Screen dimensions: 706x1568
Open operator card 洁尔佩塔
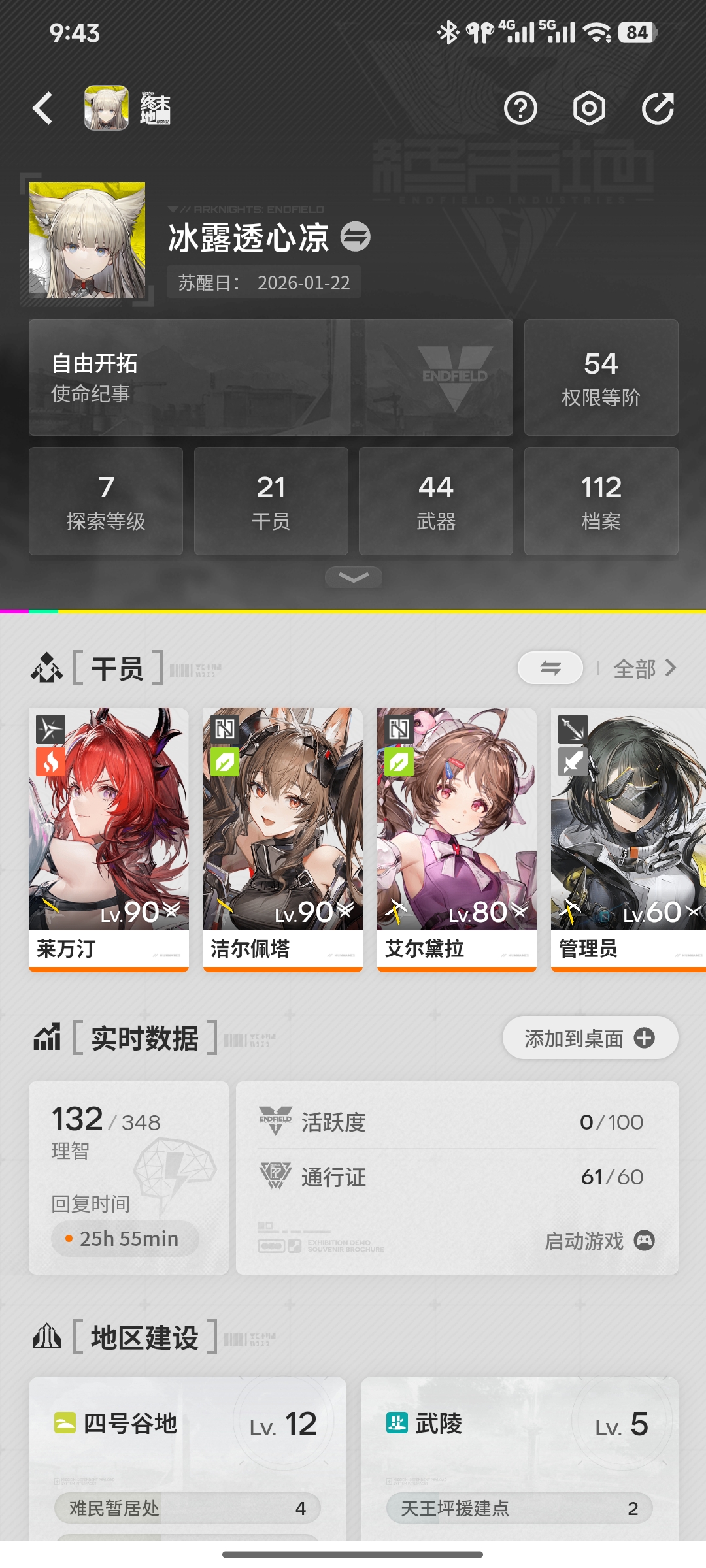coord(283,840)
